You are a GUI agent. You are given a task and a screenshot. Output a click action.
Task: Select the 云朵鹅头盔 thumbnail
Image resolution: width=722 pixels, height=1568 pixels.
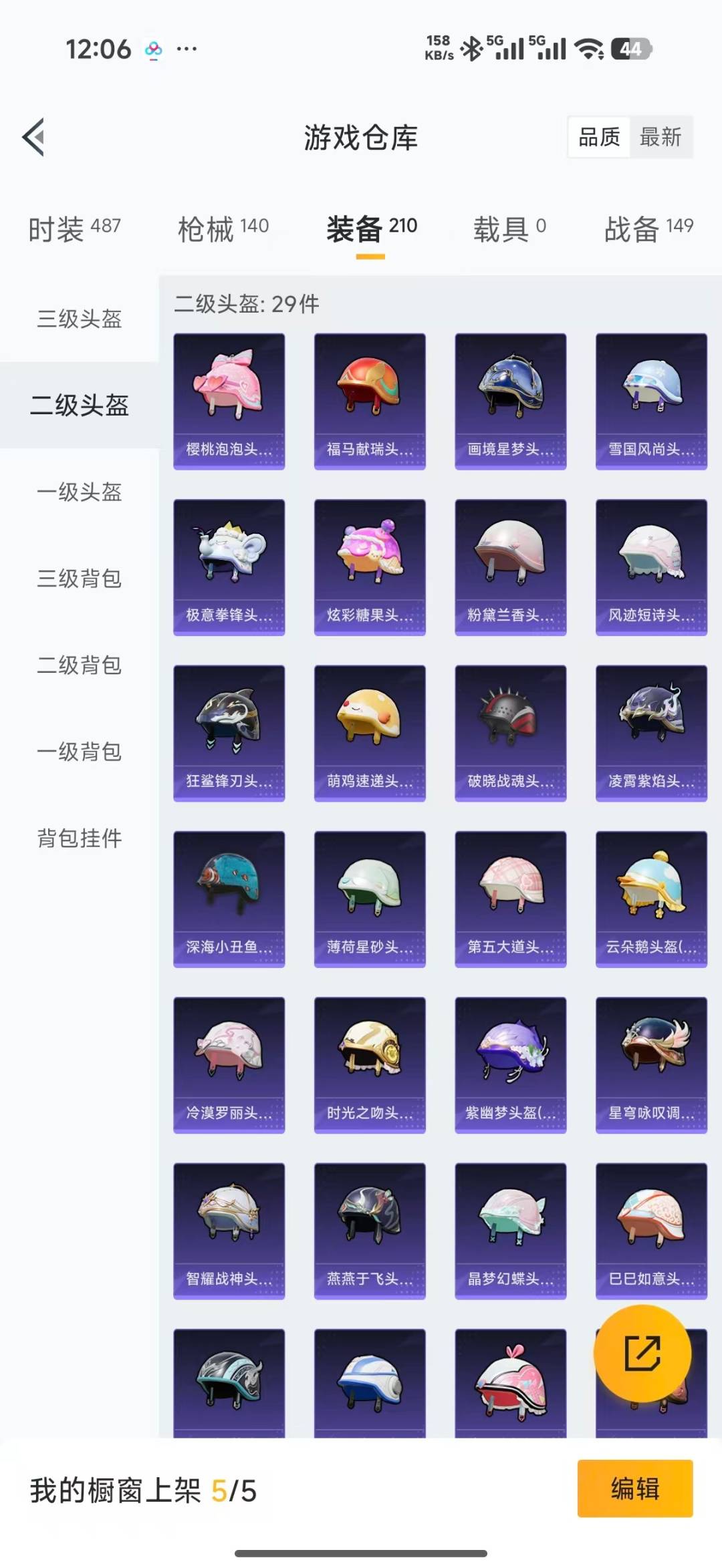[651, 899]
